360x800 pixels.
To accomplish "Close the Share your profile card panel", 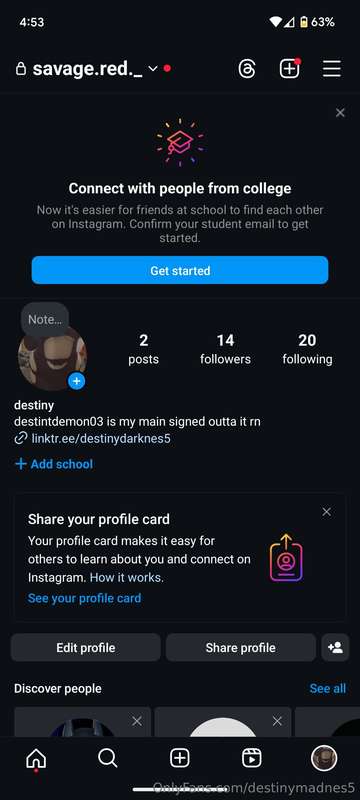I will pyautogui.click(x=327, y=512).
